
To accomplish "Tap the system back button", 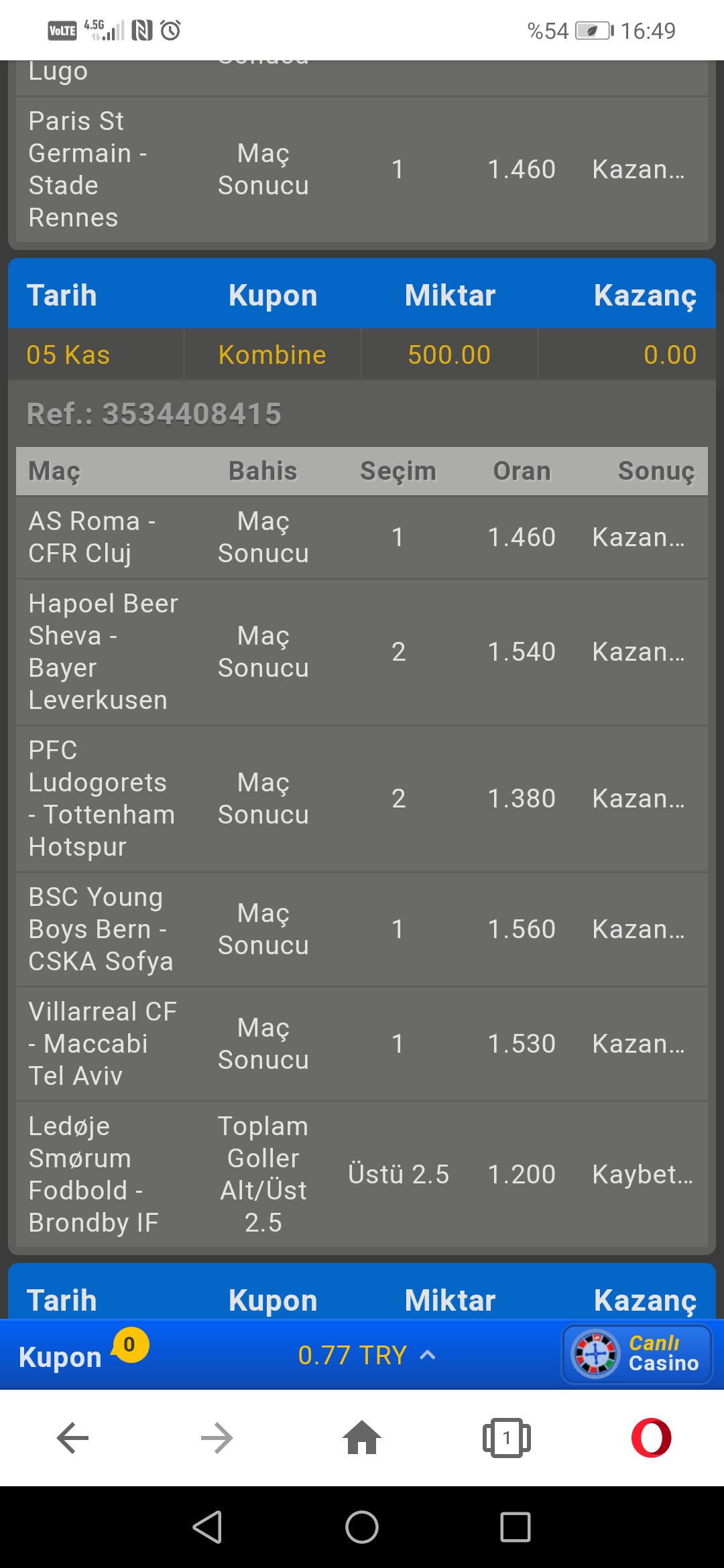I will (x=207, y=1527).
